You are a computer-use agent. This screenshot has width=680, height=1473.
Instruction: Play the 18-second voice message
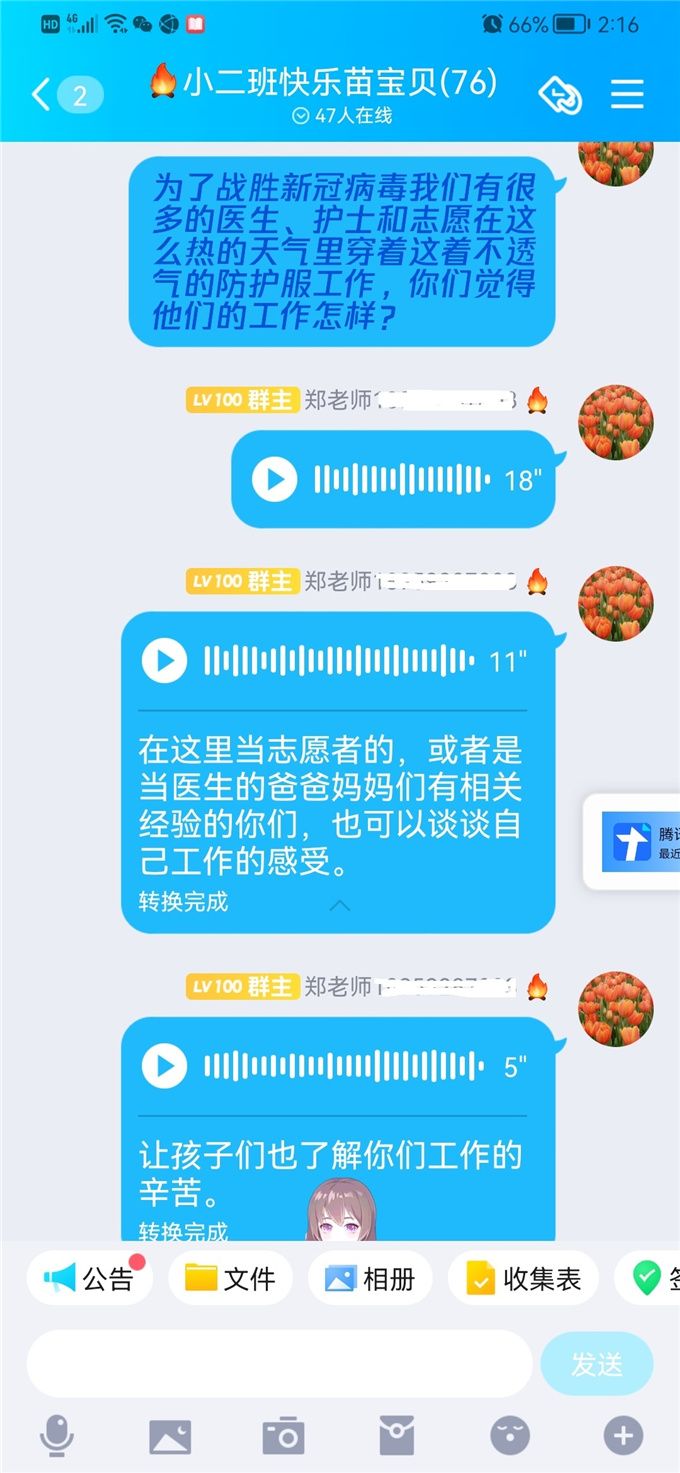tap(274, 480)
